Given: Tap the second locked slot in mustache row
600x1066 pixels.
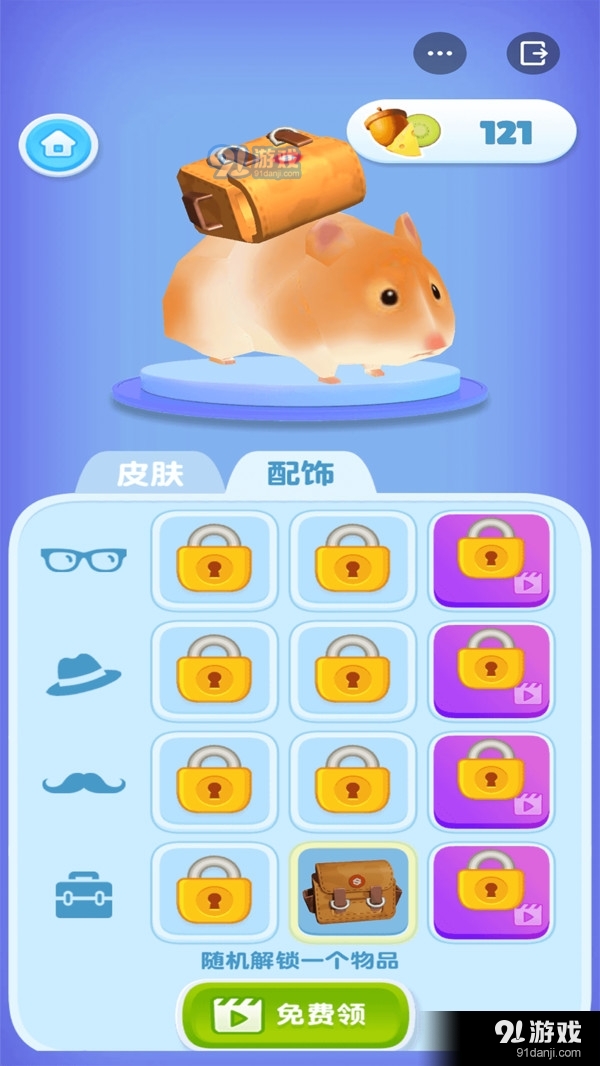Looking at the screenshot, I should 353,781.
